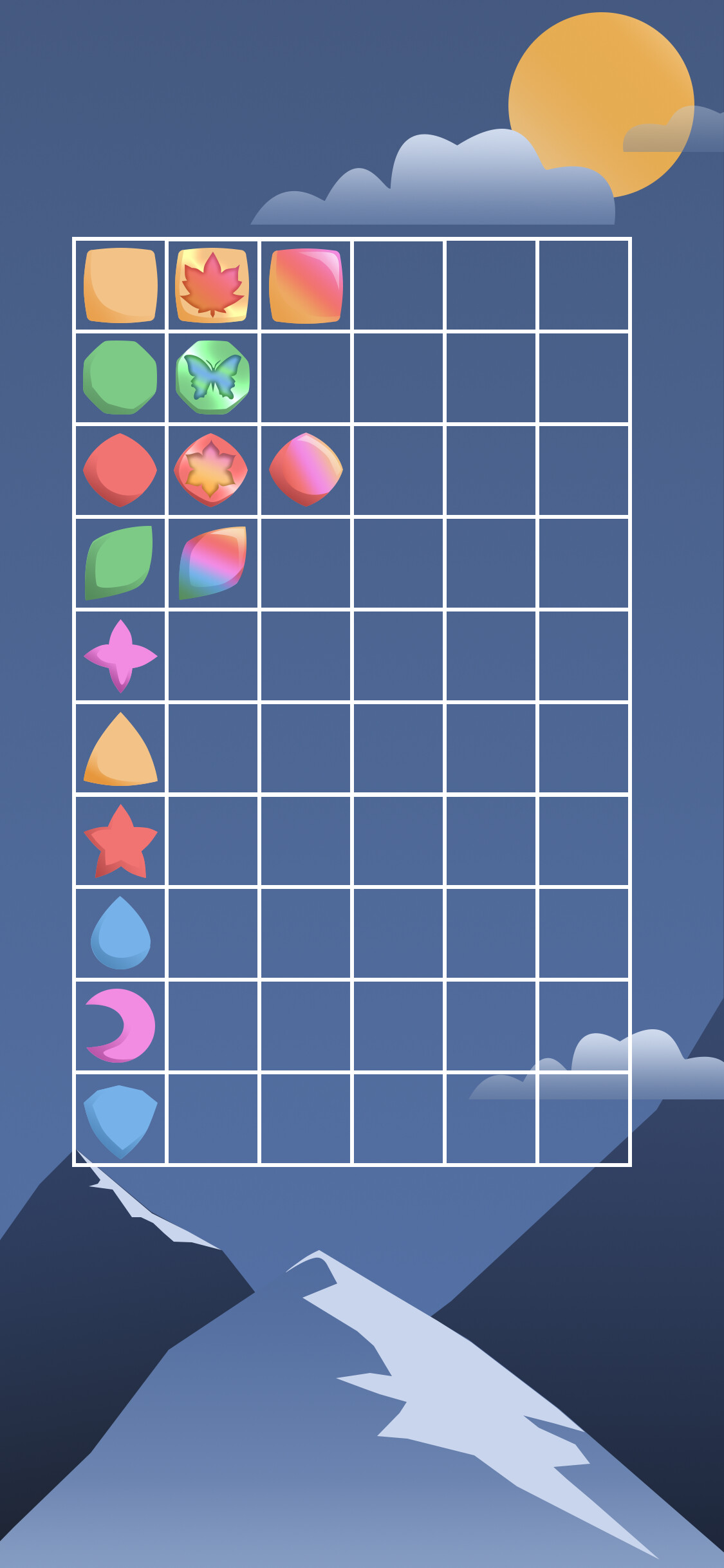Select the plain green octagon gem

pyautogui.click(x=120, y=377)
